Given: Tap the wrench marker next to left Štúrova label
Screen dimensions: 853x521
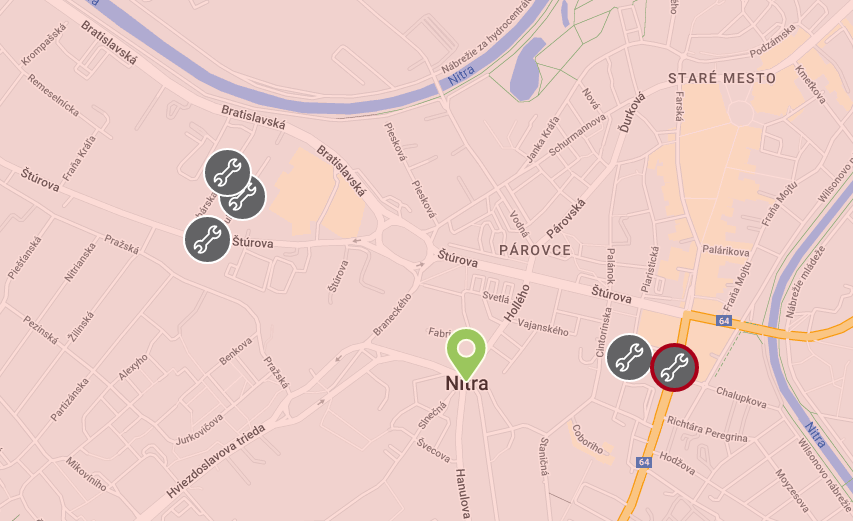Looking at the screenshot, I should pos(207,240).
